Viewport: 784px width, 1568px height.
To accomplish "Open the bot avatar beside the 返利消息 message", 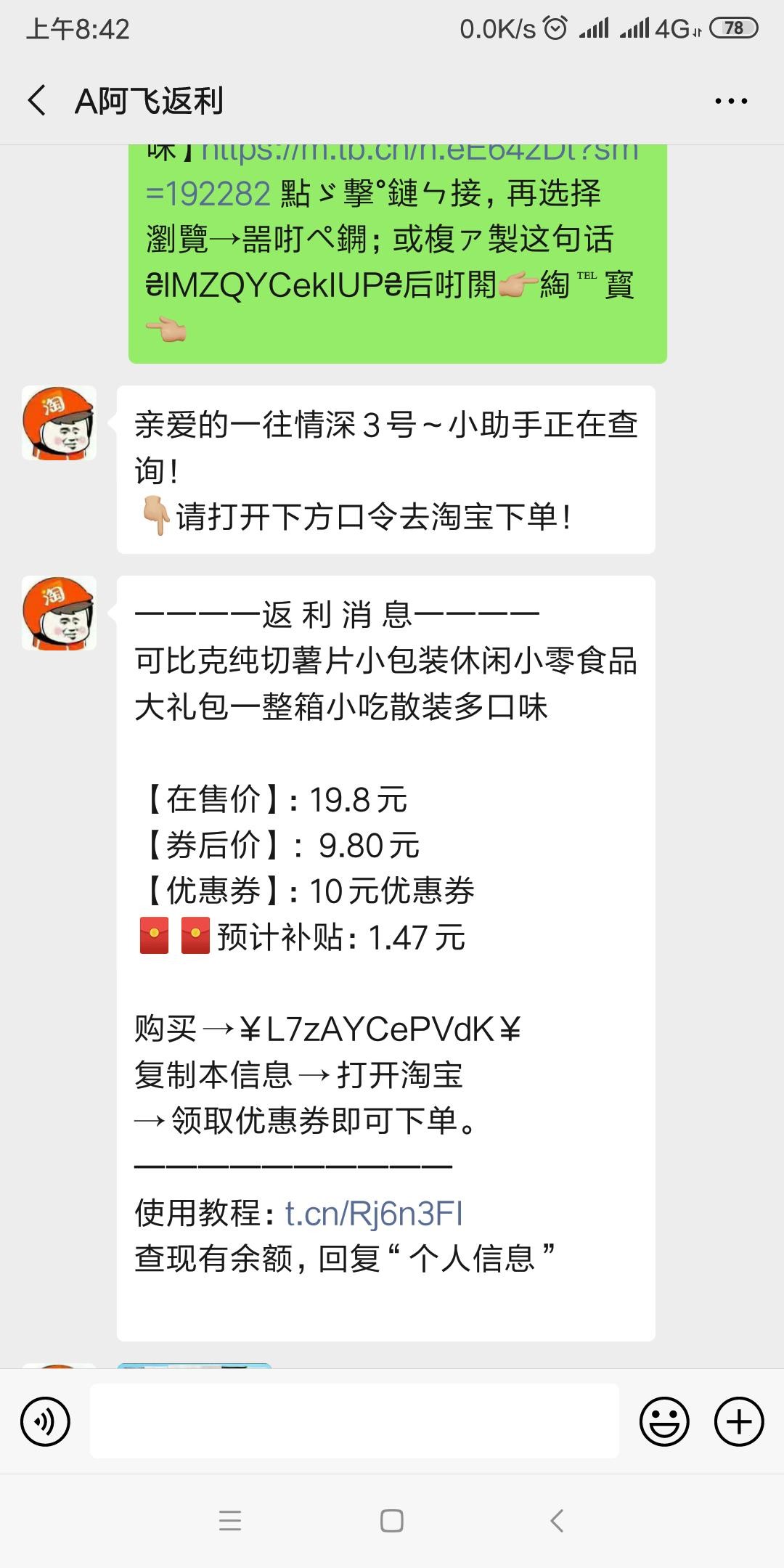I will click(x=60, y=613).
